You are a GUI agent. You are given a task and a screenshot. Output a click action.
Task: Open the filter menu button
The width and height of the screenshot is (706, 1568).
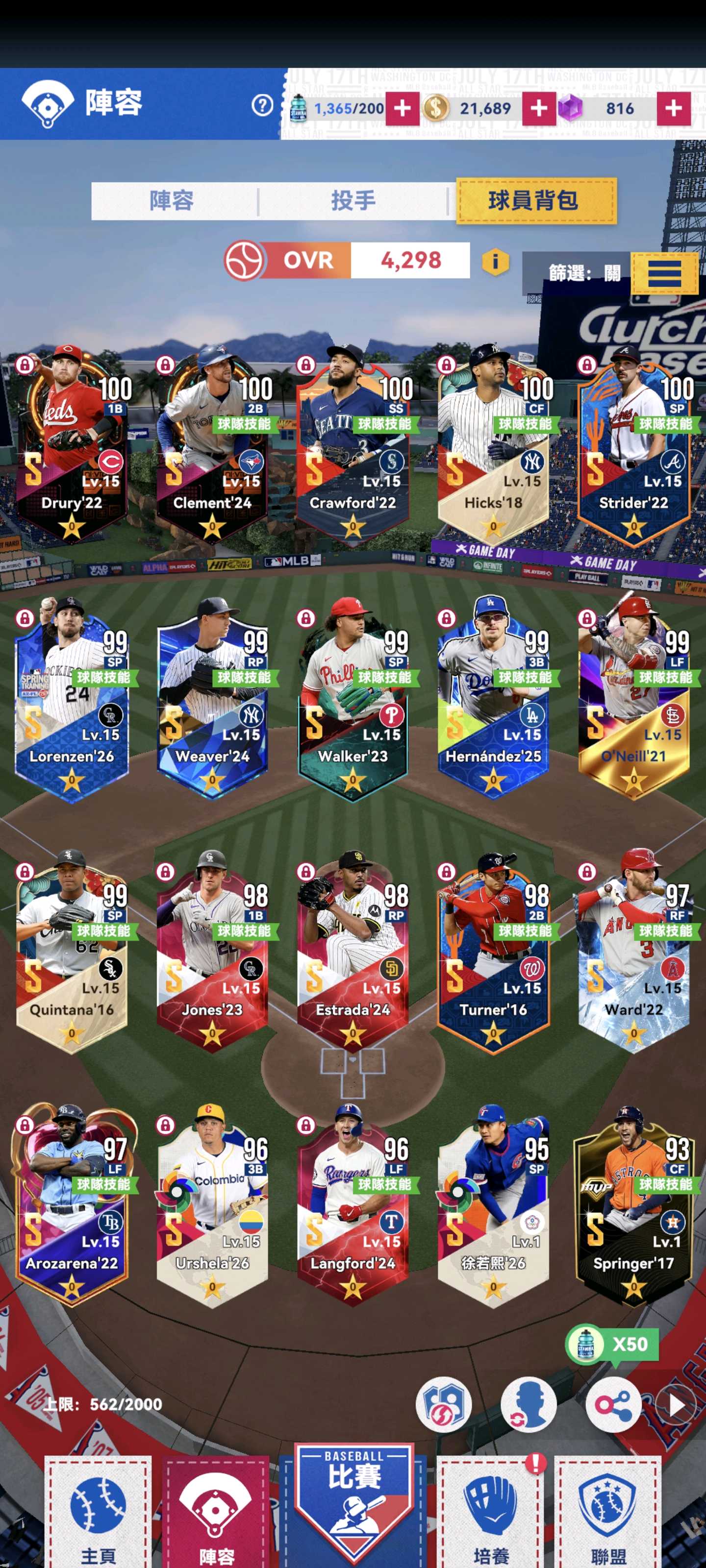point(665,273)
